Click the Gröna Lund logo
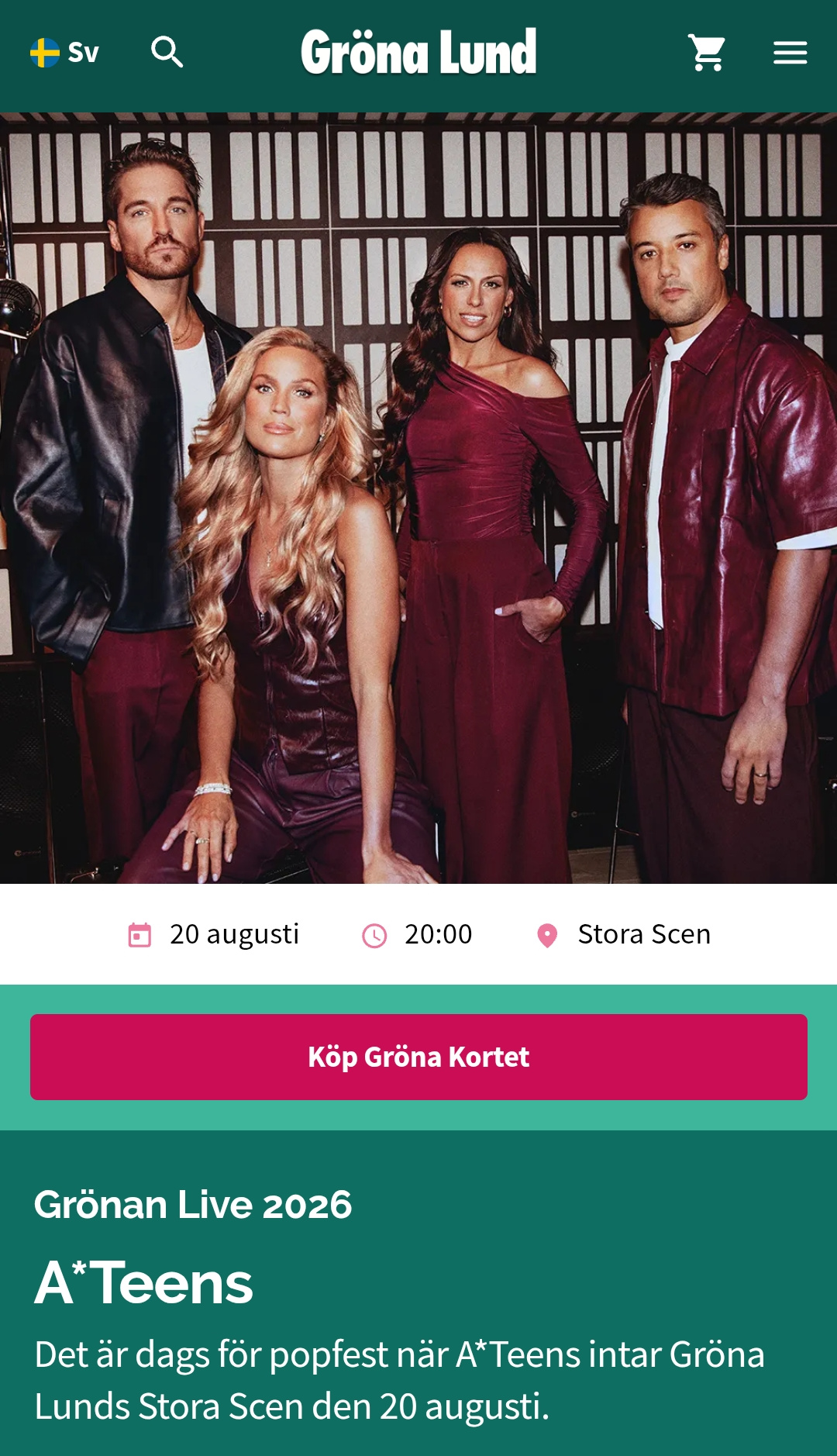 [418, 52]
